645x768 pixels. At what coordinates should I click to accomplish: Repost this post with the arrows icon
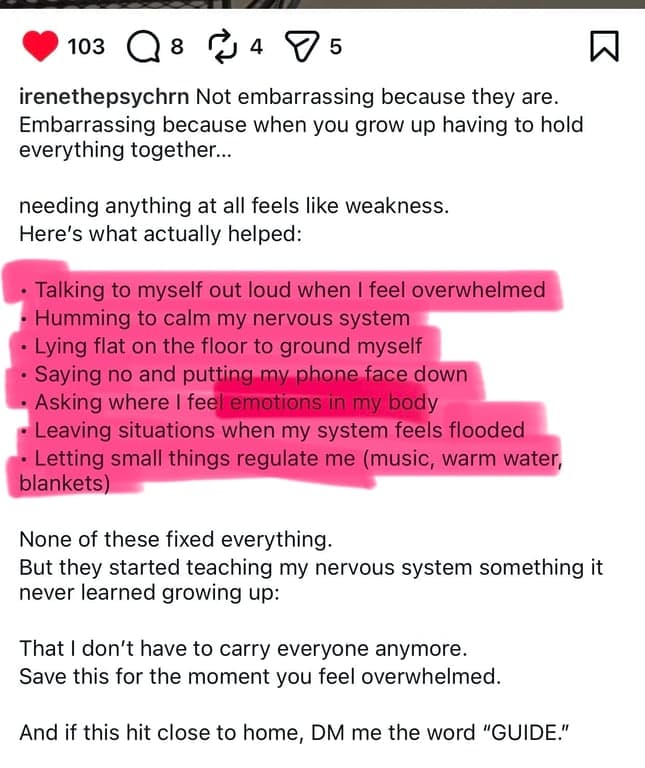(x=219, y=46)
